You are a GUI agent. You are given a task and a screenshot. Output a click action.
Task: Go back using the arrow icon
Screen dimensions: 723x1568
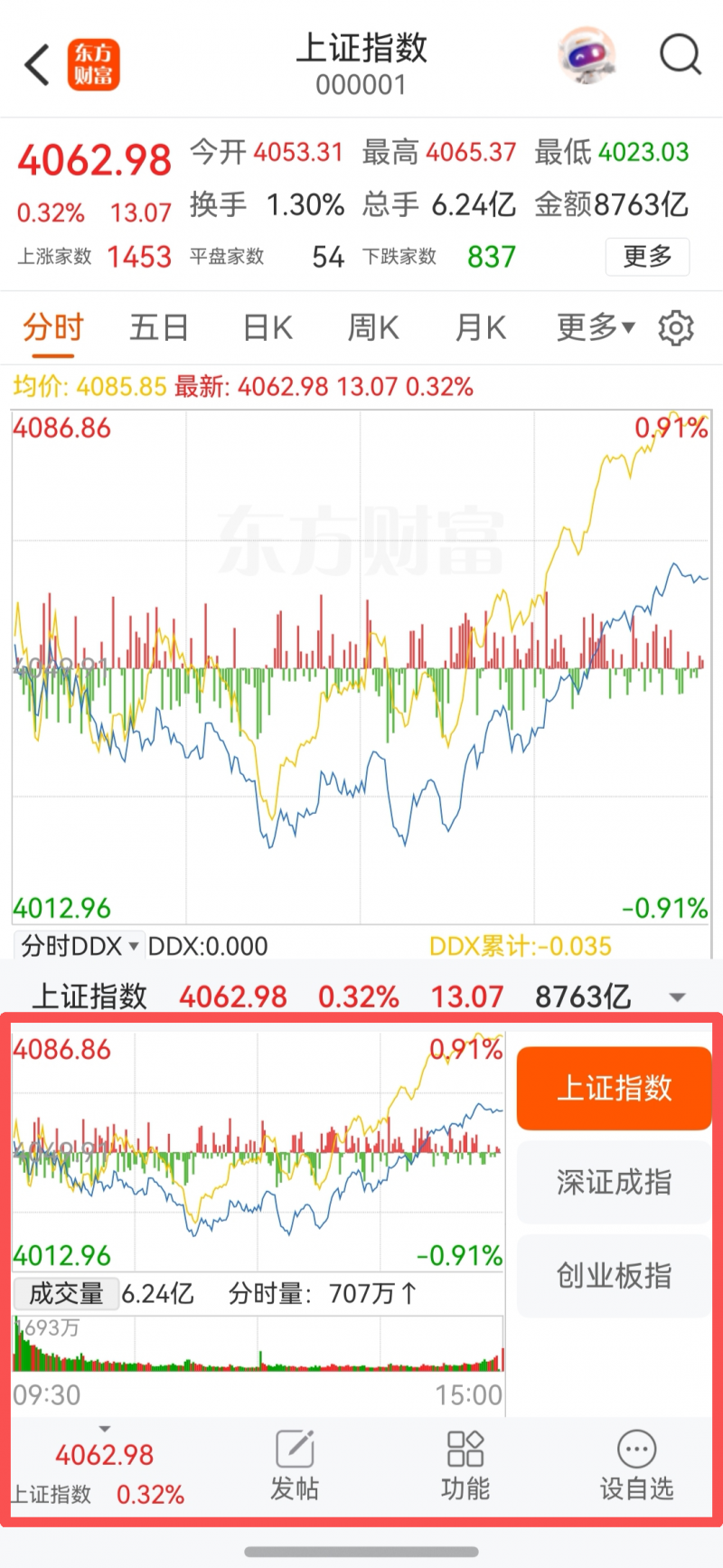[x=37, y=65]
